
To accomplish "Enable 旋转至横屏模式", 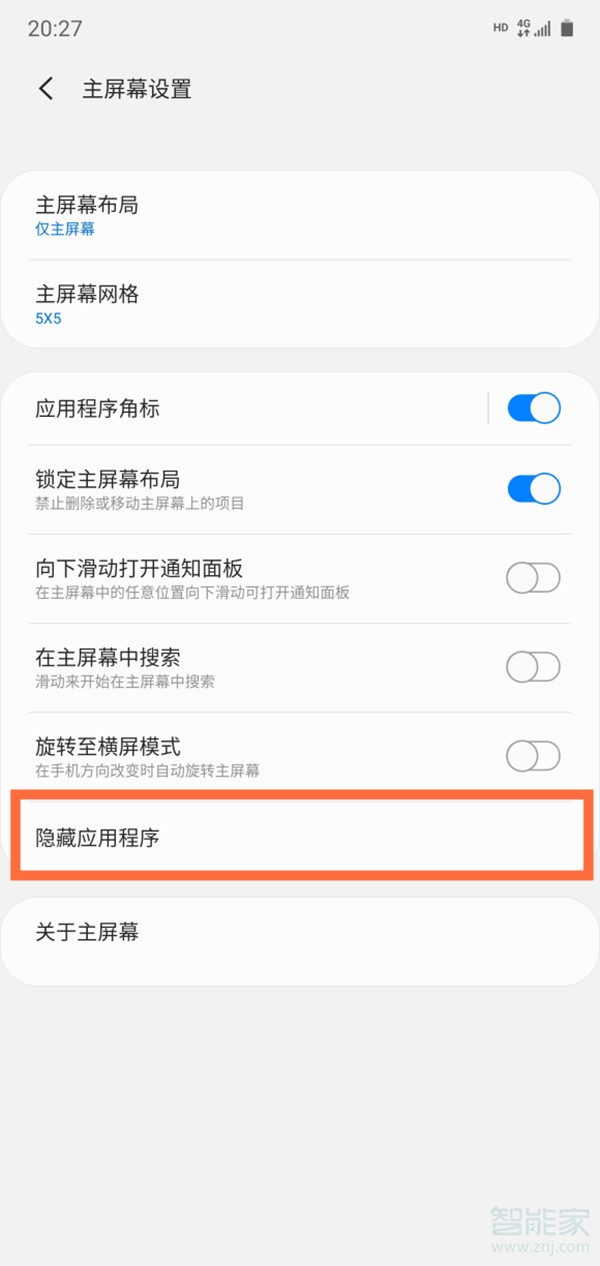I will pyautogui.click(x=533, y=756).
